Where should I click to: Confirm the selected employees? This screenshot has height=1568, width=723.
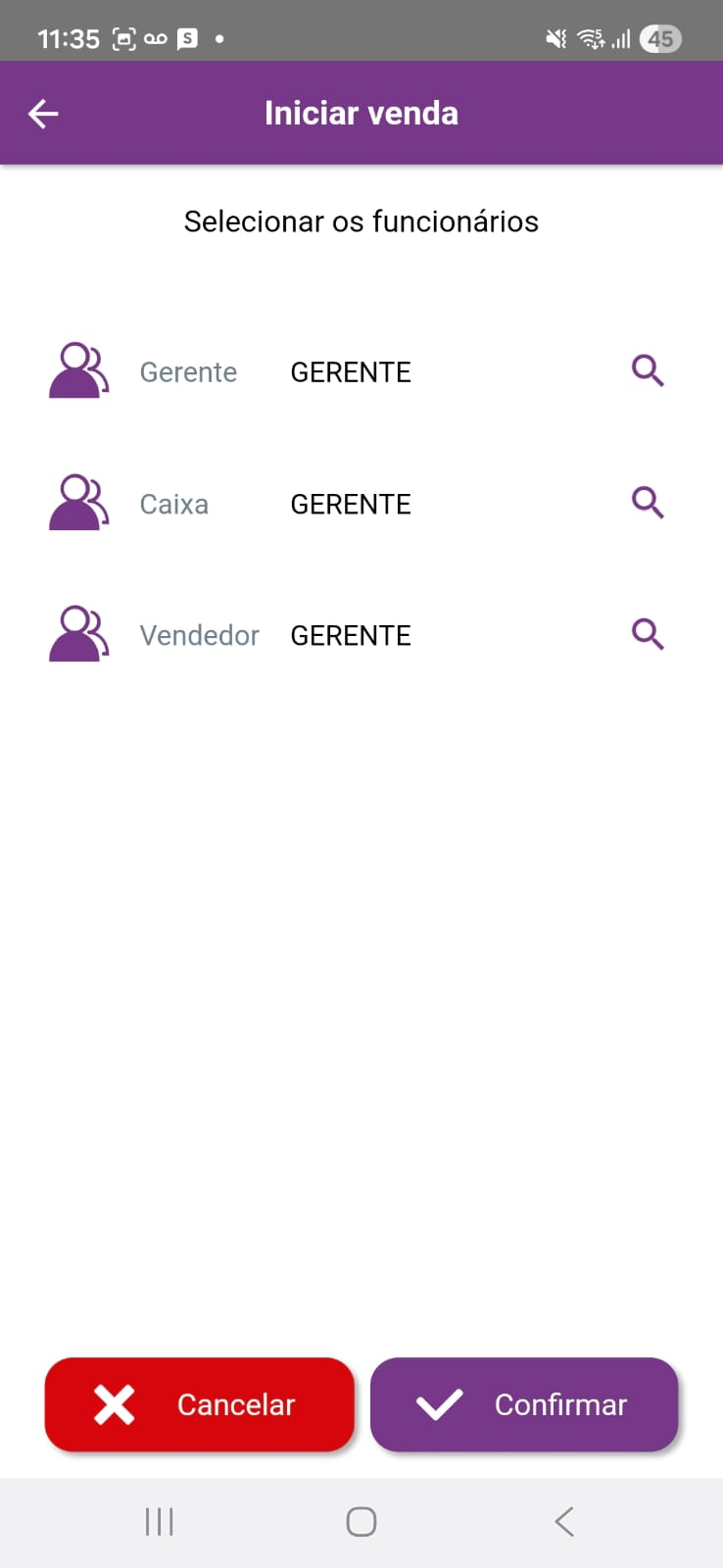coord(524,1404)
